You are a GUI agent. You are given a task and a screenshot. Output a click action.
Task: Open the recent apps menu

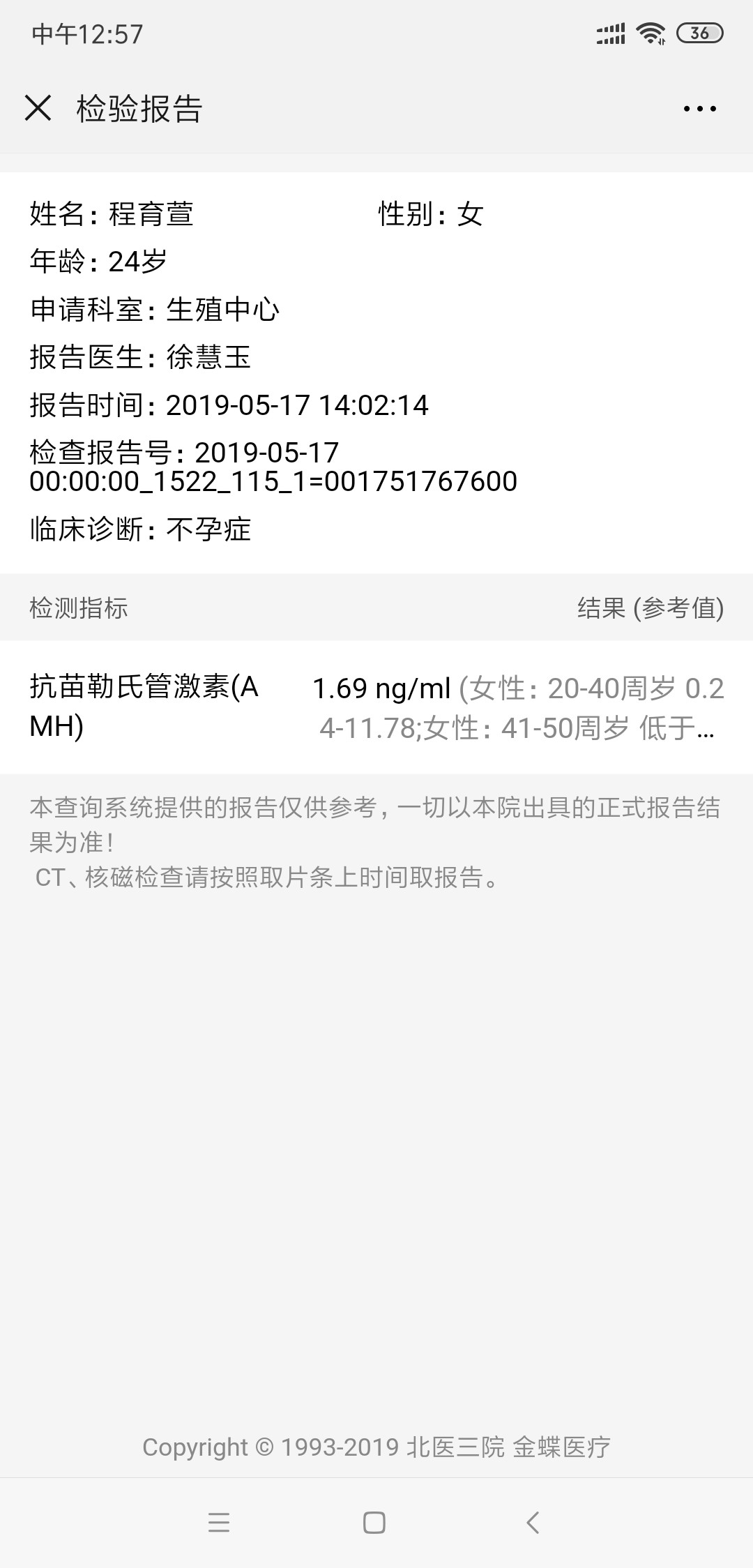[x=219, y=1523]
